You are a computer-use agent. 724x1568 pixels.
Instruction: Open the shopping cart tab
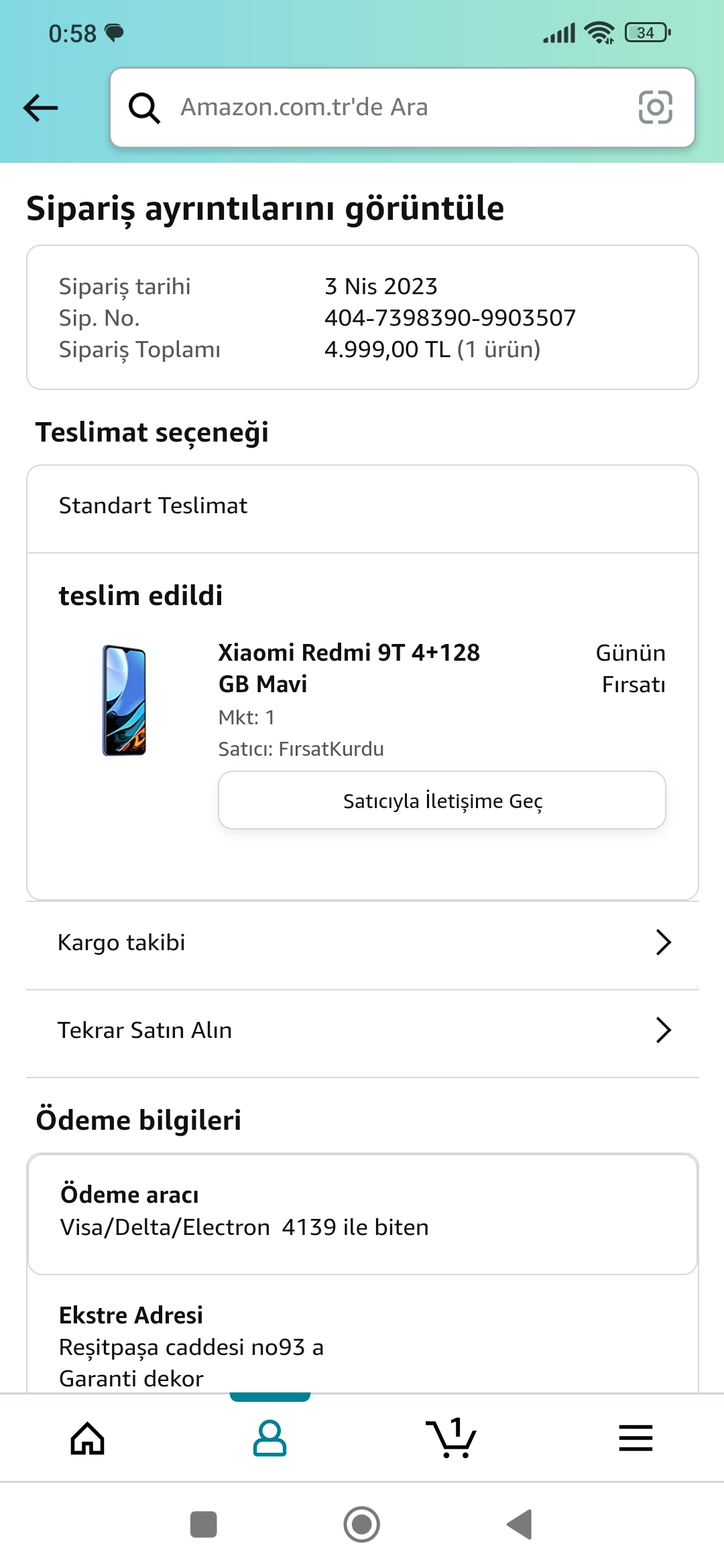pyautogui.click(x=451, y=1438)
